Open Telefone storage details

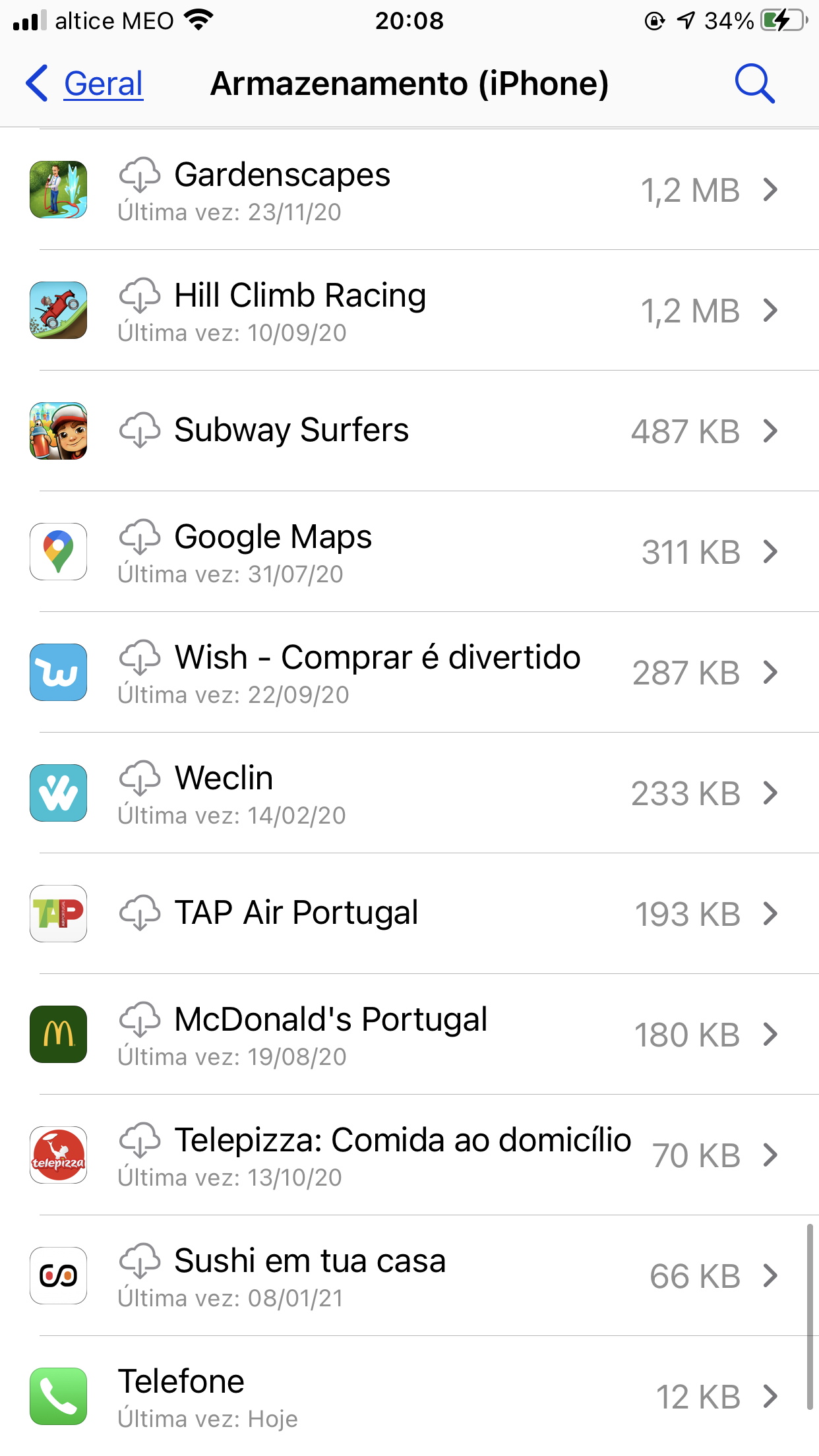(409, 1397)
